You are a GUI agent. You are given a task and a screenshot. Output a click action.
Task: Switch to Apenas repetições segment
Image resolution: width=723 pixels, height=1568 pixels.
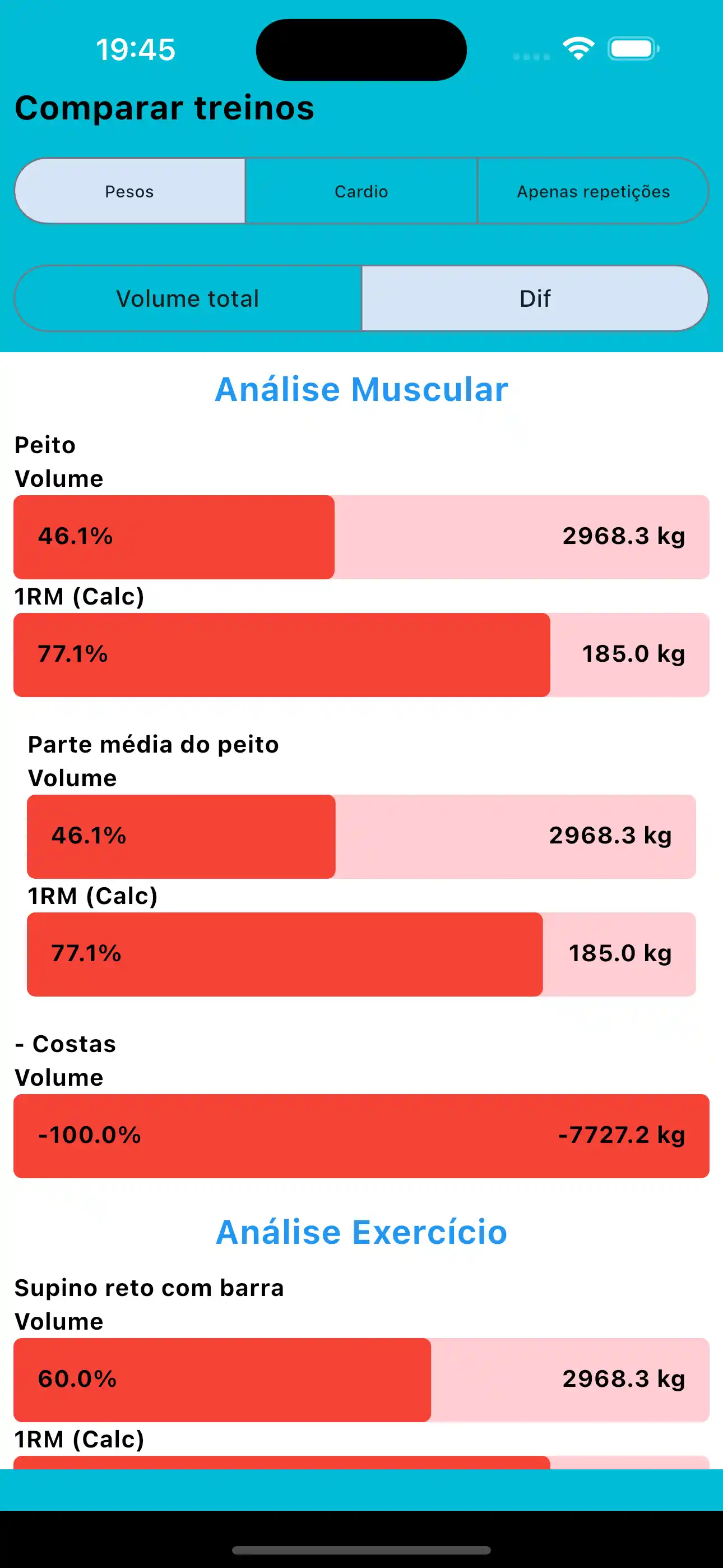(593, 191)
